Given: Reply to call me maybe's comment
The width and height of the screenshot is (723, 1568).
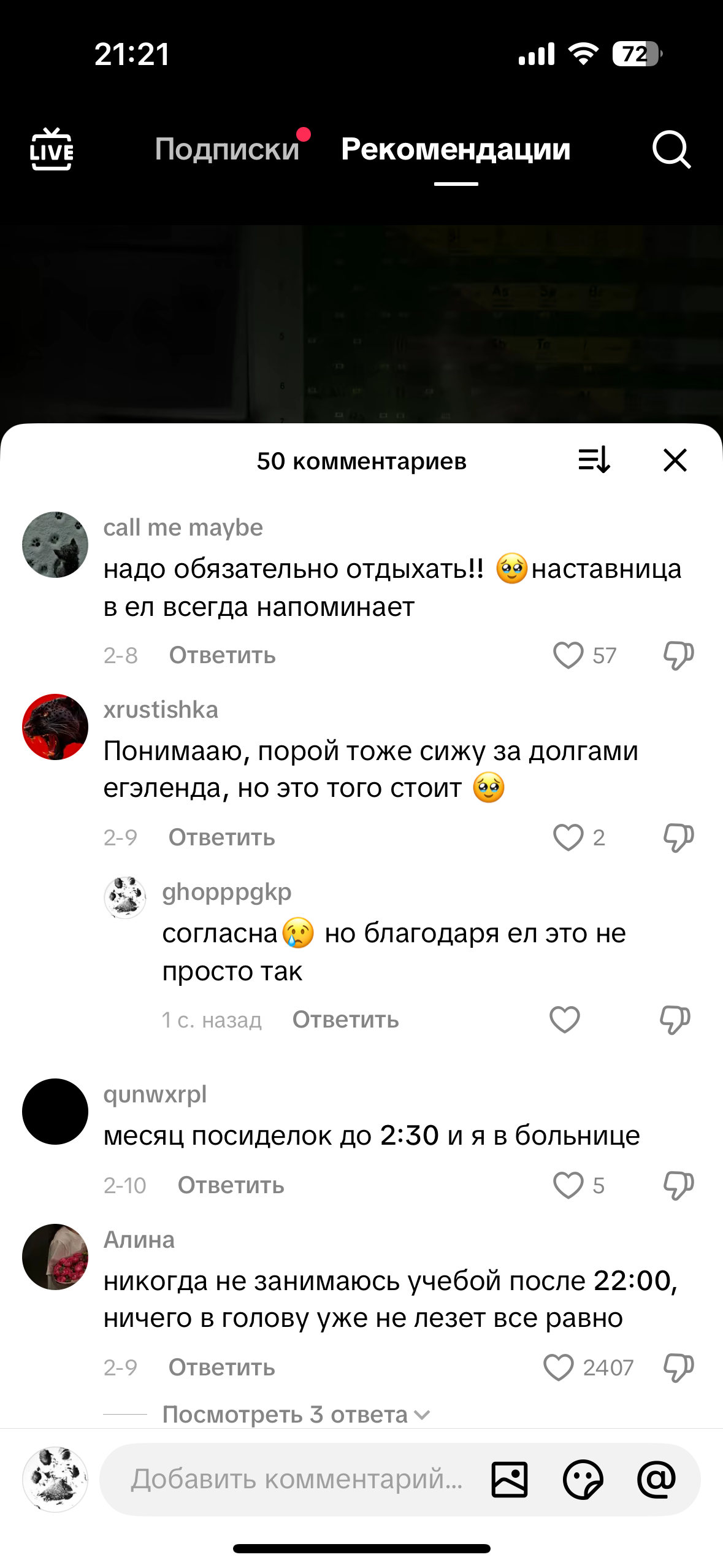Looking at the screenshot, I should point(222,655).
